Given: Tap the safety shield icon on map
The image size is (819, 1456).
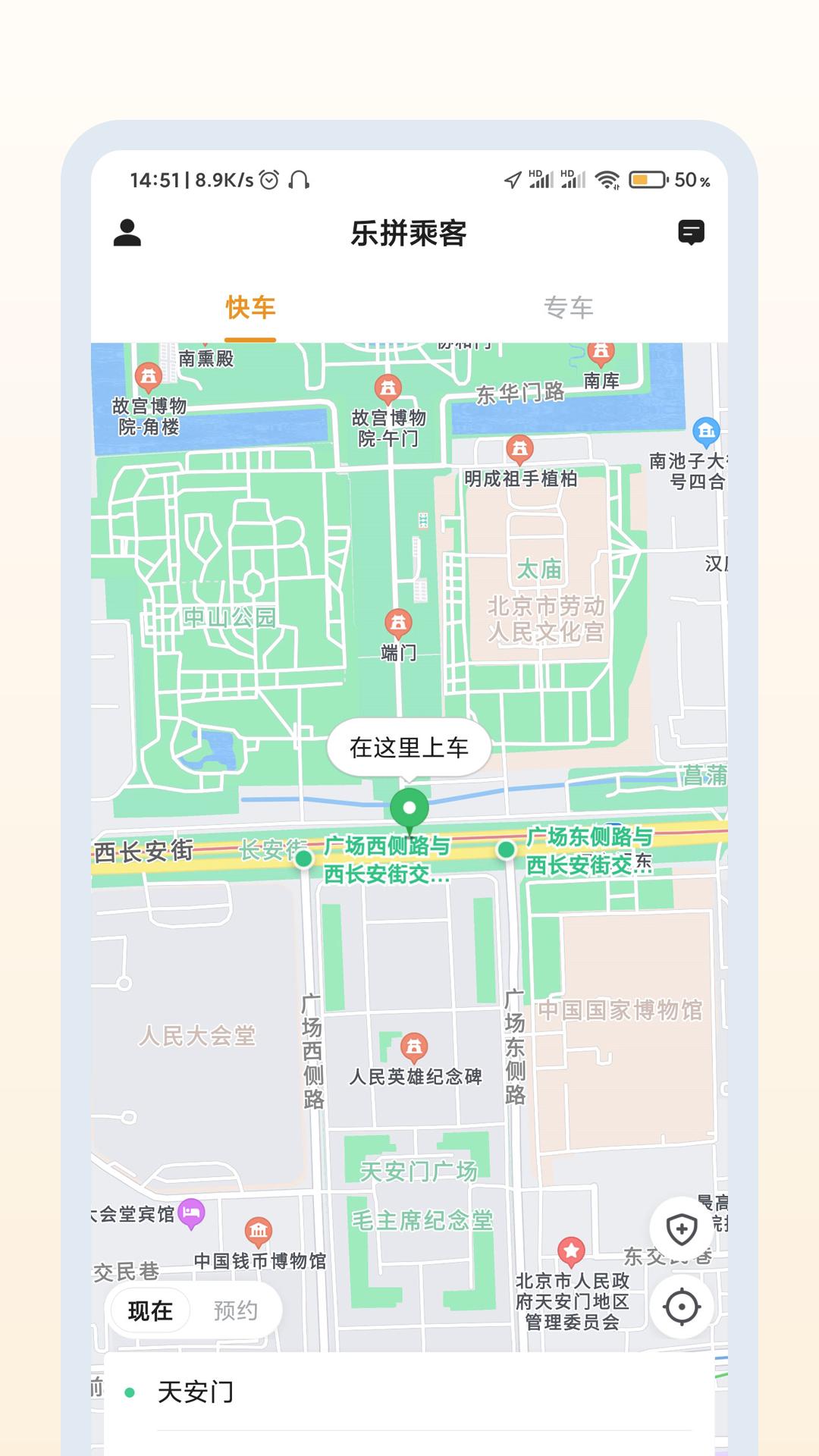Looking at the screenshot, I should tap(682, 1226).
